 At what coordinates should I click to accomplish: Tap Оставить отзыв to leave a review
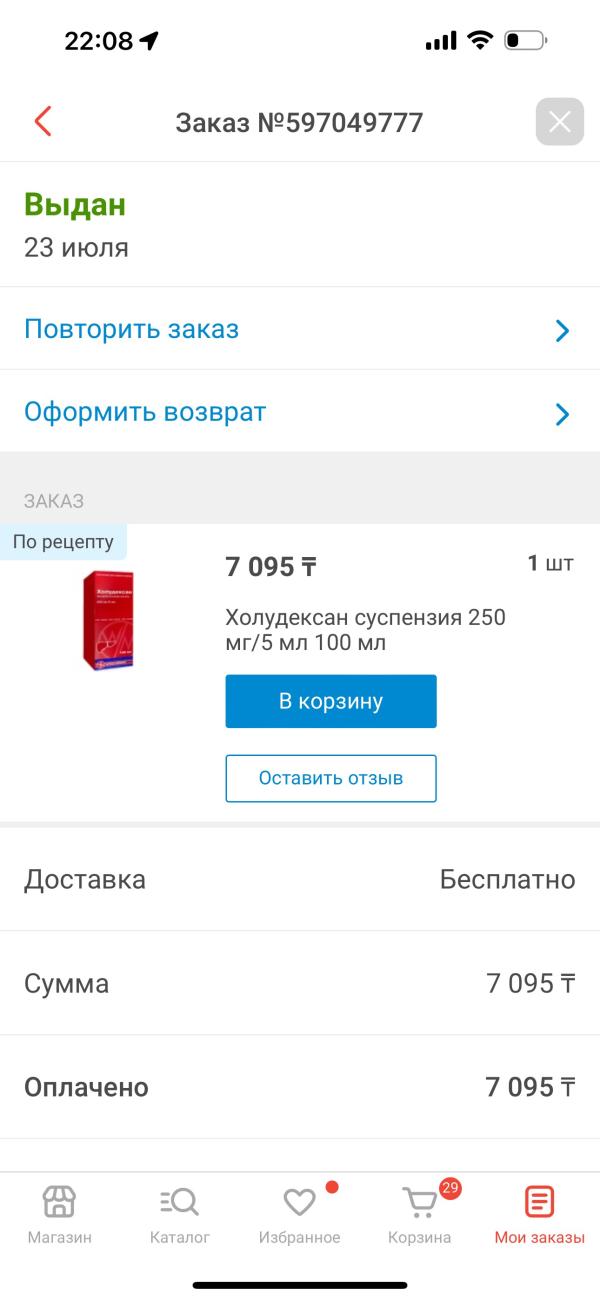331,778
